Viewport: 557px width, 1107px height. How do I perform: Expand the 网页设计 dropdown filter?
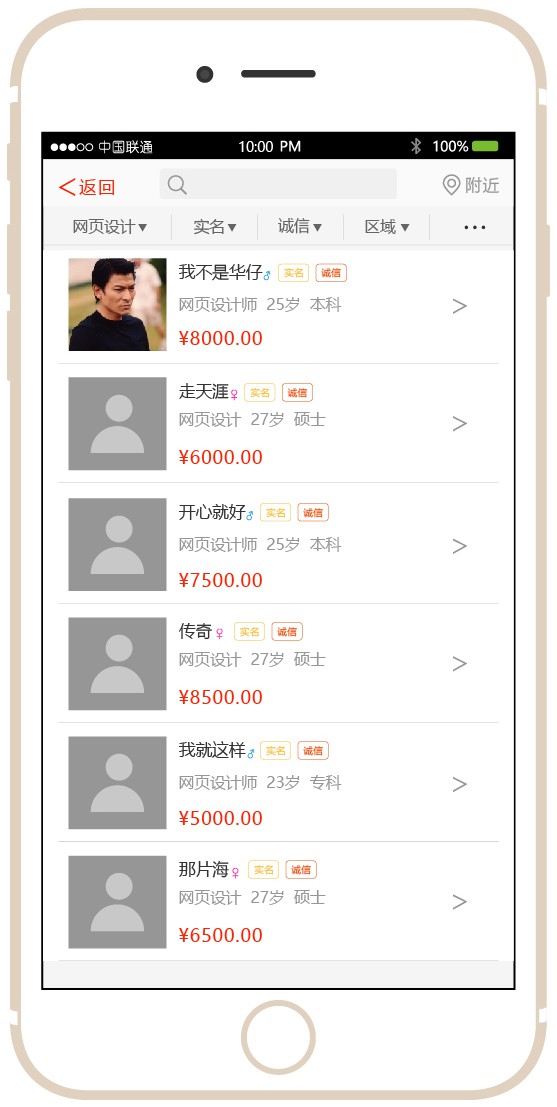pyautogui.click(x=109, y=227)
